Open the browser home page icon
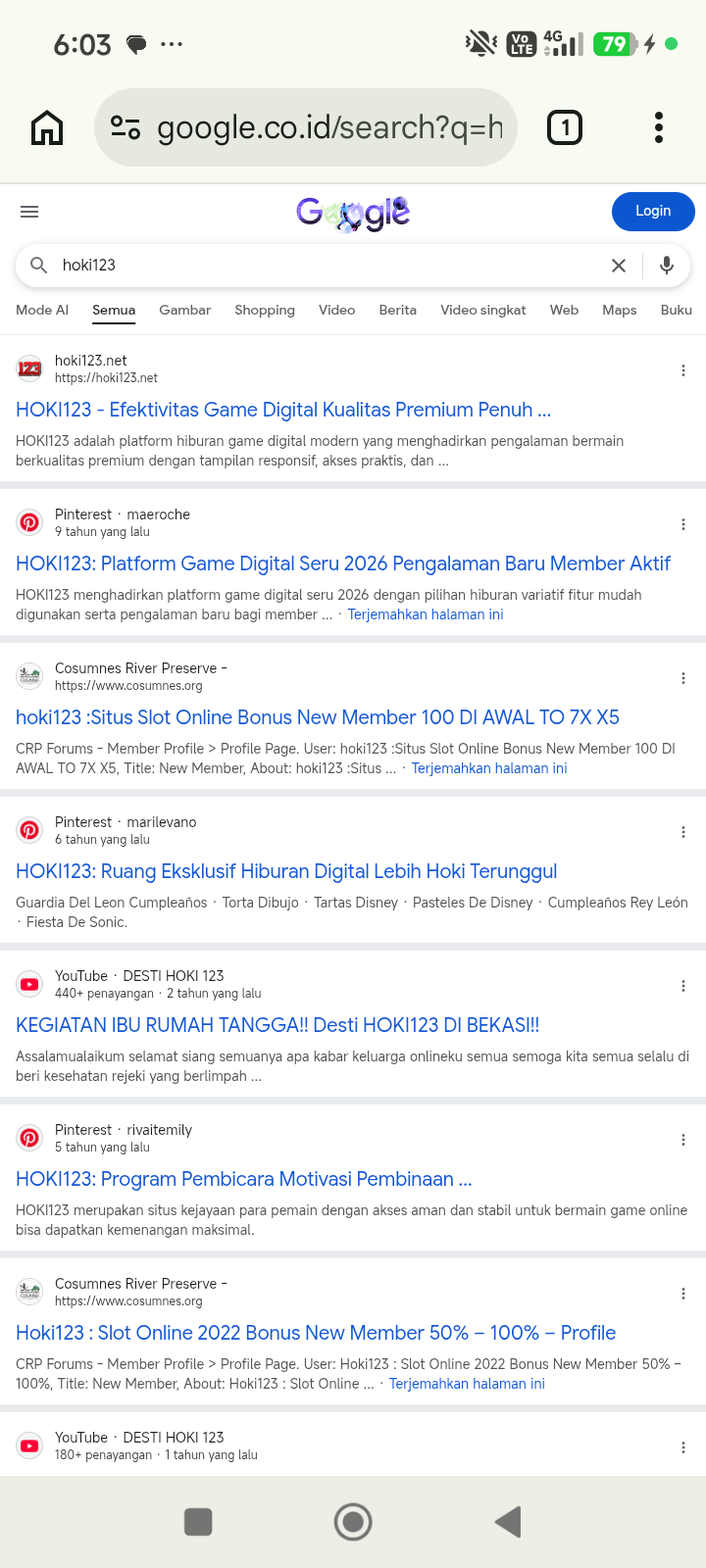This screenshot has height=1568, width=706. pyautogui.click(x=47, y=127)
